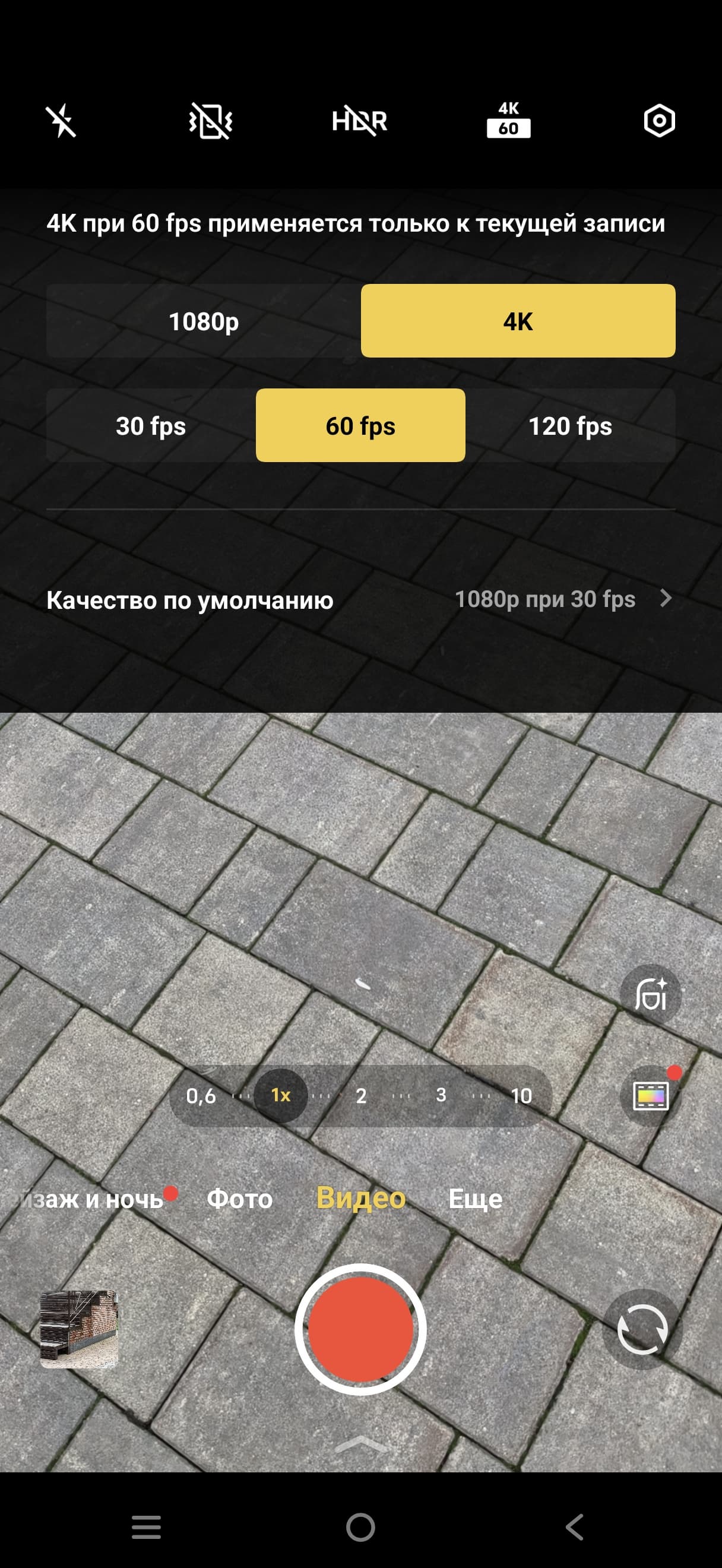The height and width of the screenshot is (1568, 722).
Task: Open the Еще modes tab
Action: pyautogui.click(x=475, y=1199)
